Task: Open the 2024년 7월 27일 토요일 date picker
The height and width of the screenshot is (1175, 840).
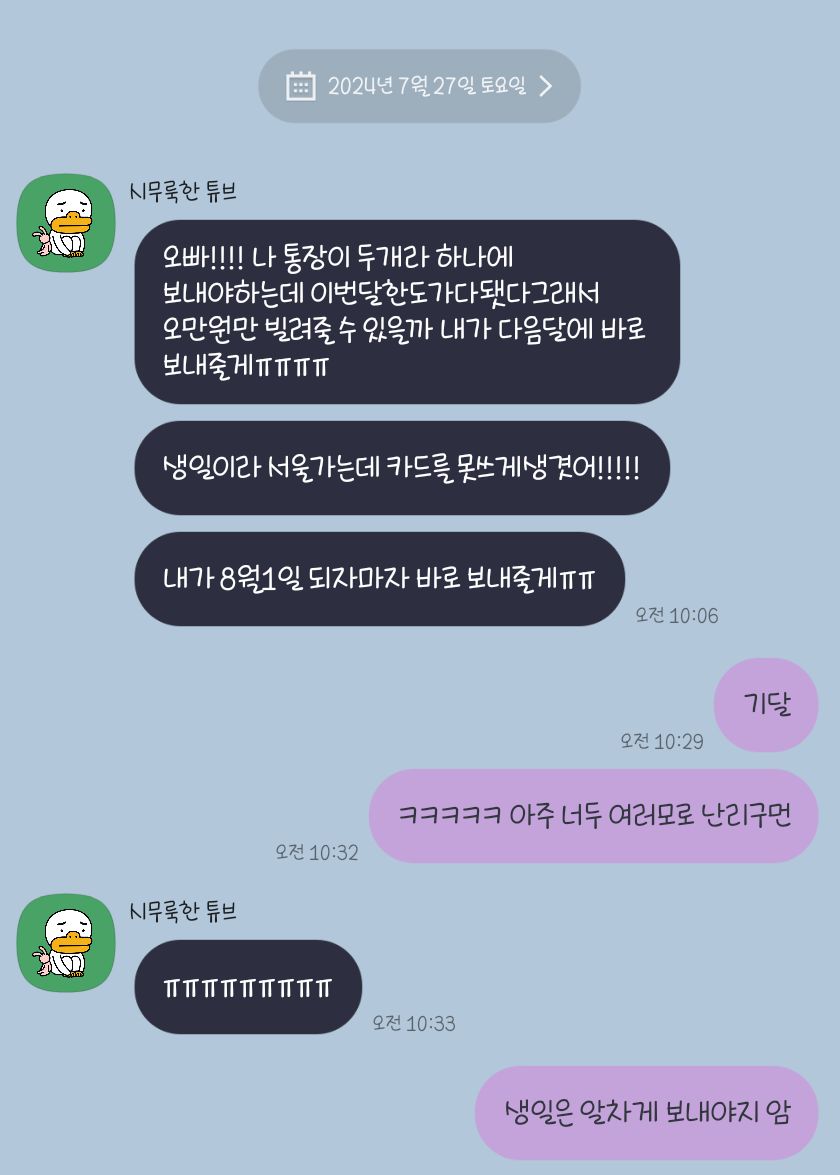Action: (419, 86)
